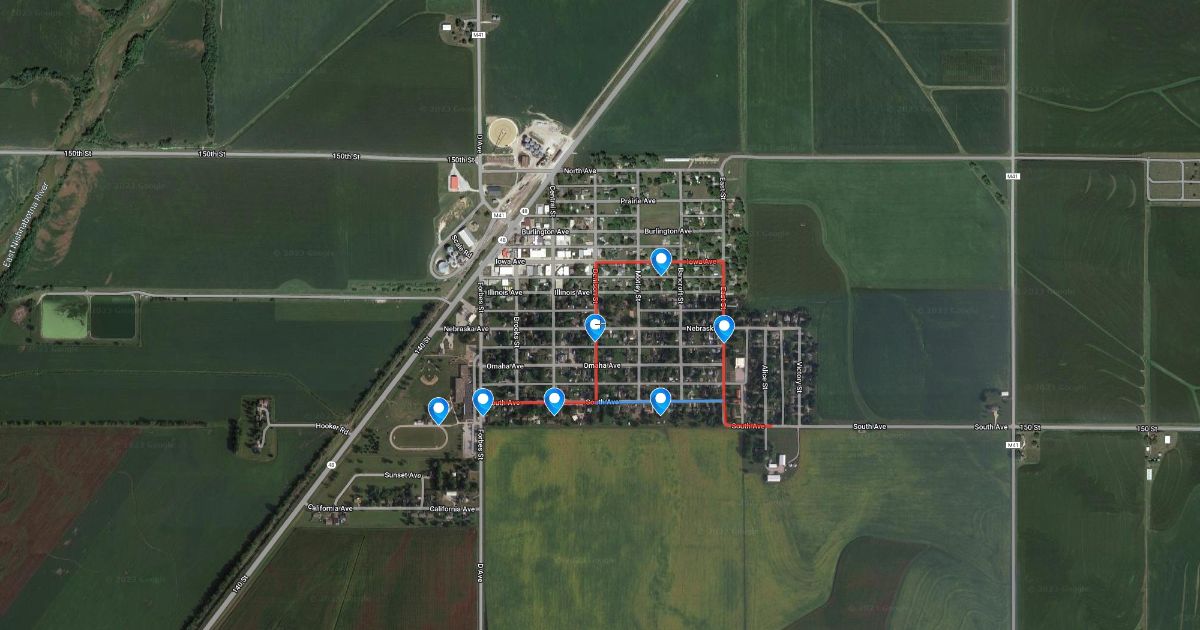1200x630 pixels.
Task: Tap the South Ave pin between Forbes and Division St
Action: pos(554,401)
